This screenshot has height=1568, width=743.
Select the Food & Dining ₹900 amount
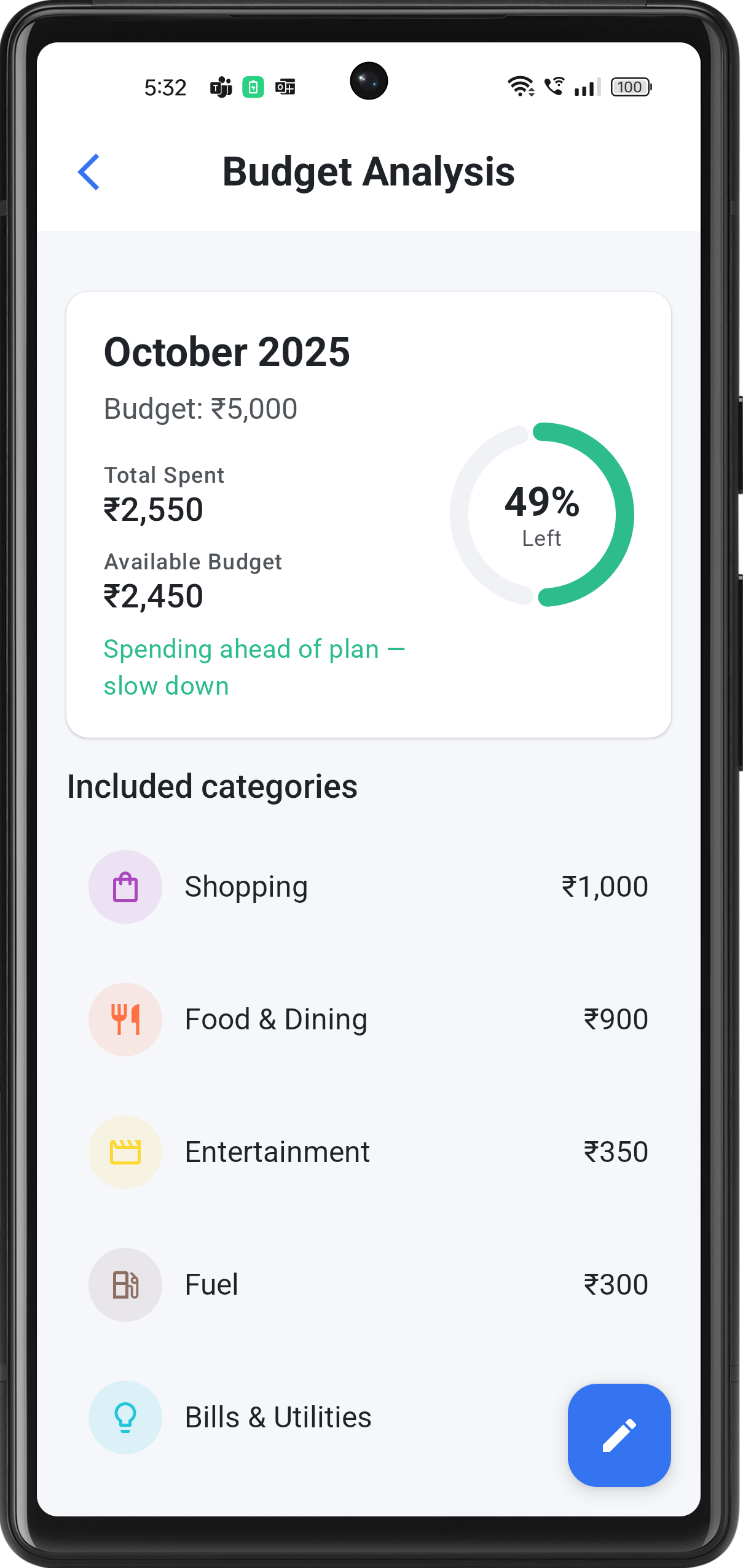click(615, 1019)
